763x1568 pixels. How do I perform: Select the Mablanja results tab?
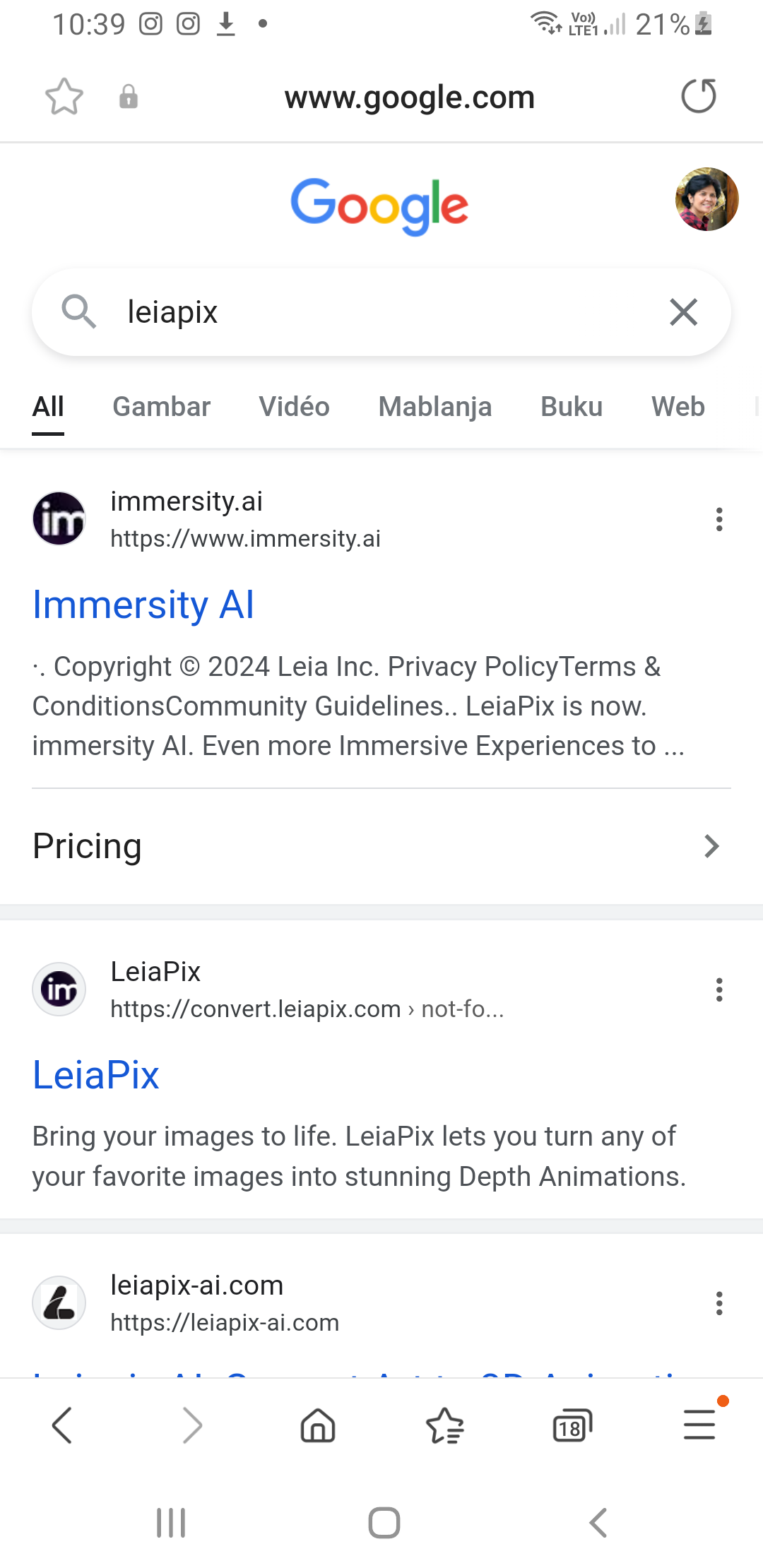[434, 407]
